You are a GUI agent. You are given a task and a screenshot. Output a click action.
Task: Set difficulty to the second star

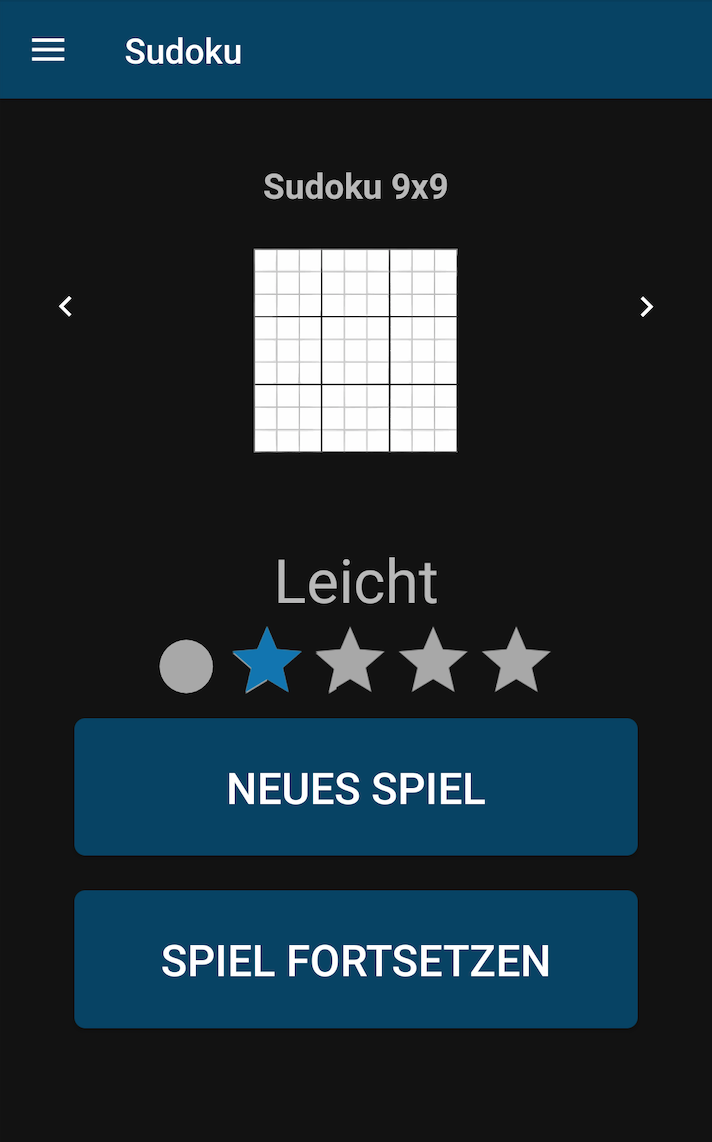coord(350,662)
